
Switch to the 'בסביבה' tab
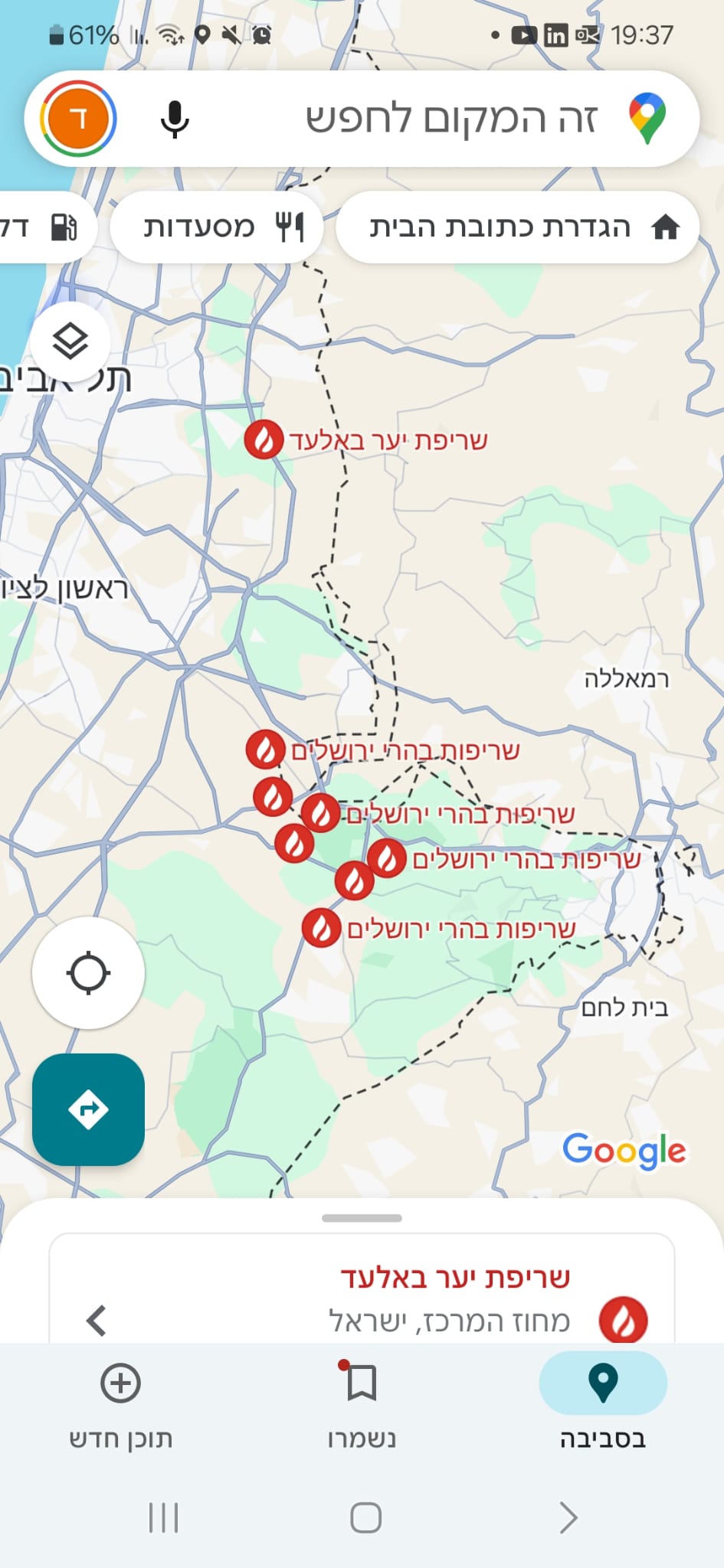pyautogui.click(x=603, y=1400)
